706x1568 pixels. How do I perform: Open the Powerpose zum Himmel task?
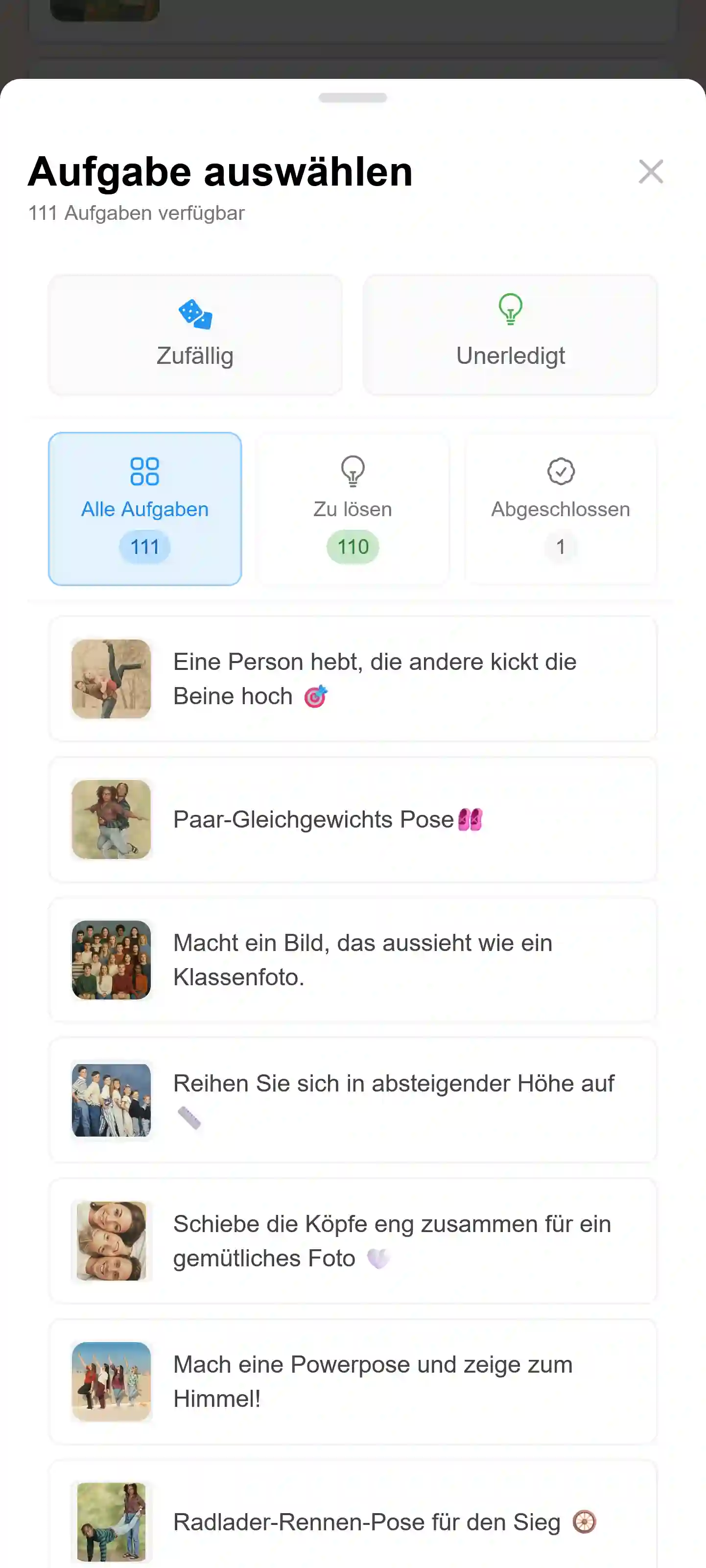[x=353, y=1380]
